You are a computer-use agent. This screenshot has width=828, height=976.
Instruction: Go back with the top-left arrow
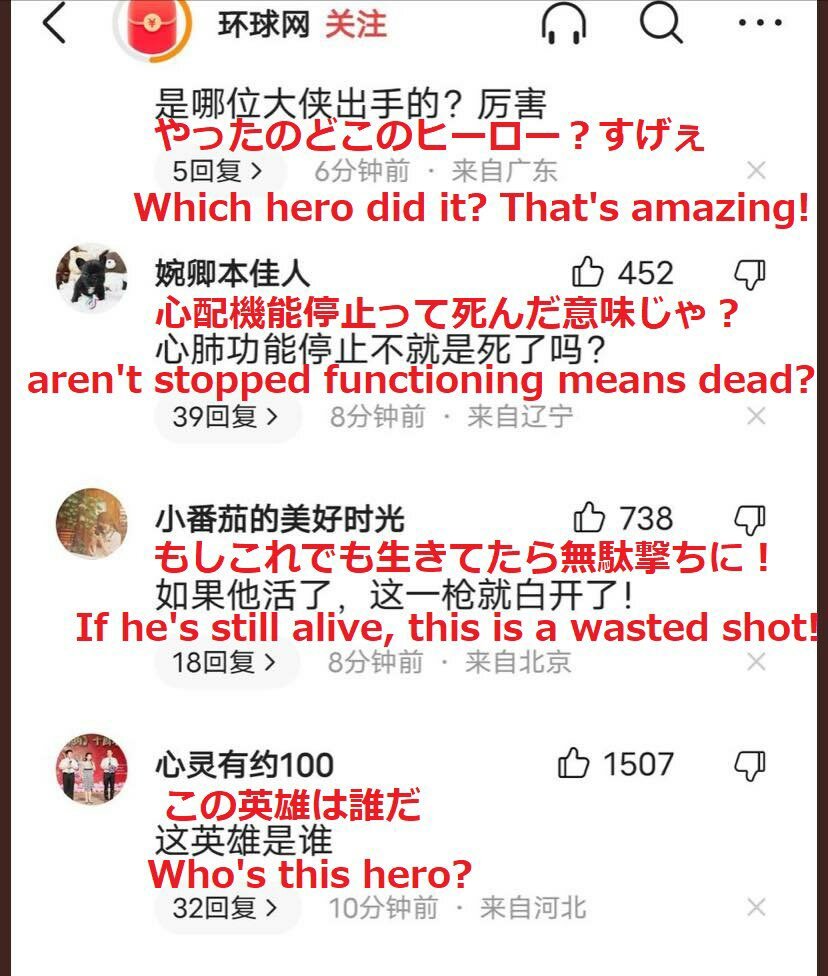coord(54,23)
